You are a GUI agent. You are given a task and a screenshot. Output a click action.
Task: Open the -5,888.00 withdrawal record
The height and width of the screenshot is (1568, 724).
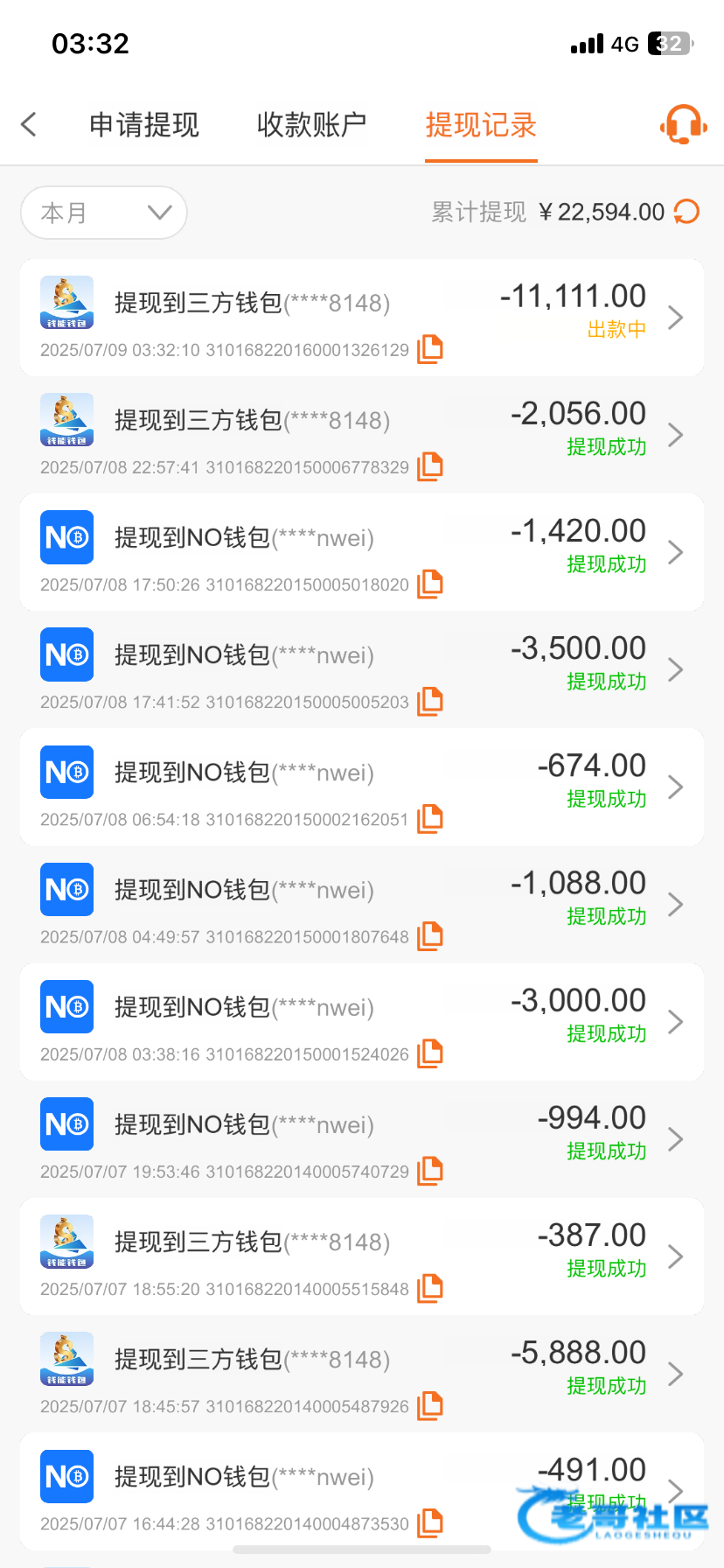tap(362, 1374)
